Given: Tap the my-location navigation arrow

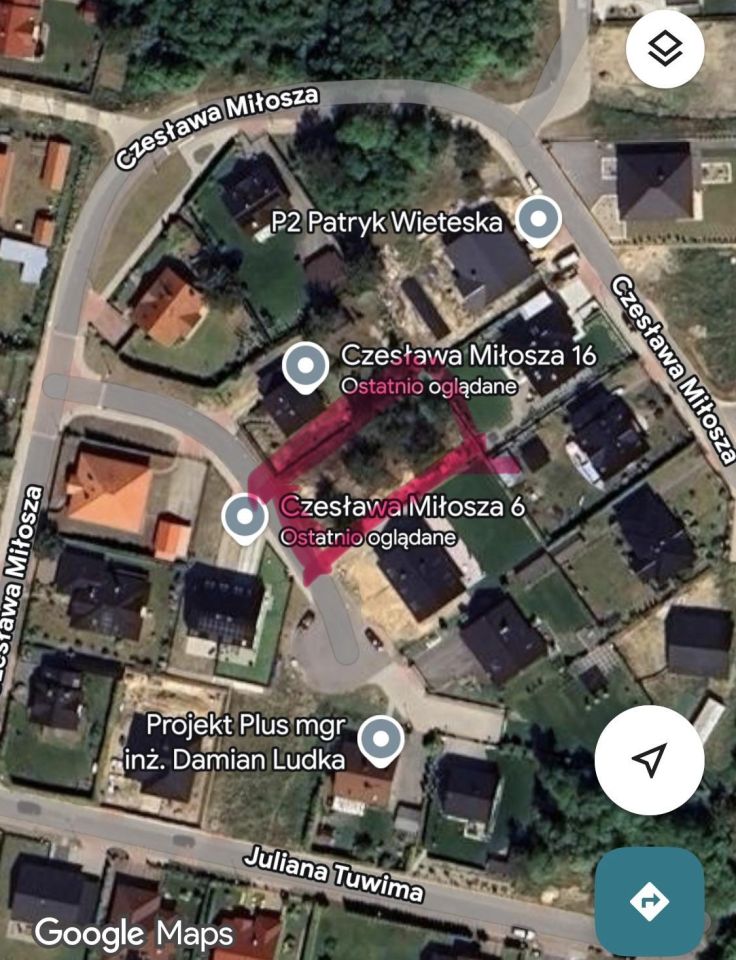Looking at the screenshot, I should (x=648, y=760).
